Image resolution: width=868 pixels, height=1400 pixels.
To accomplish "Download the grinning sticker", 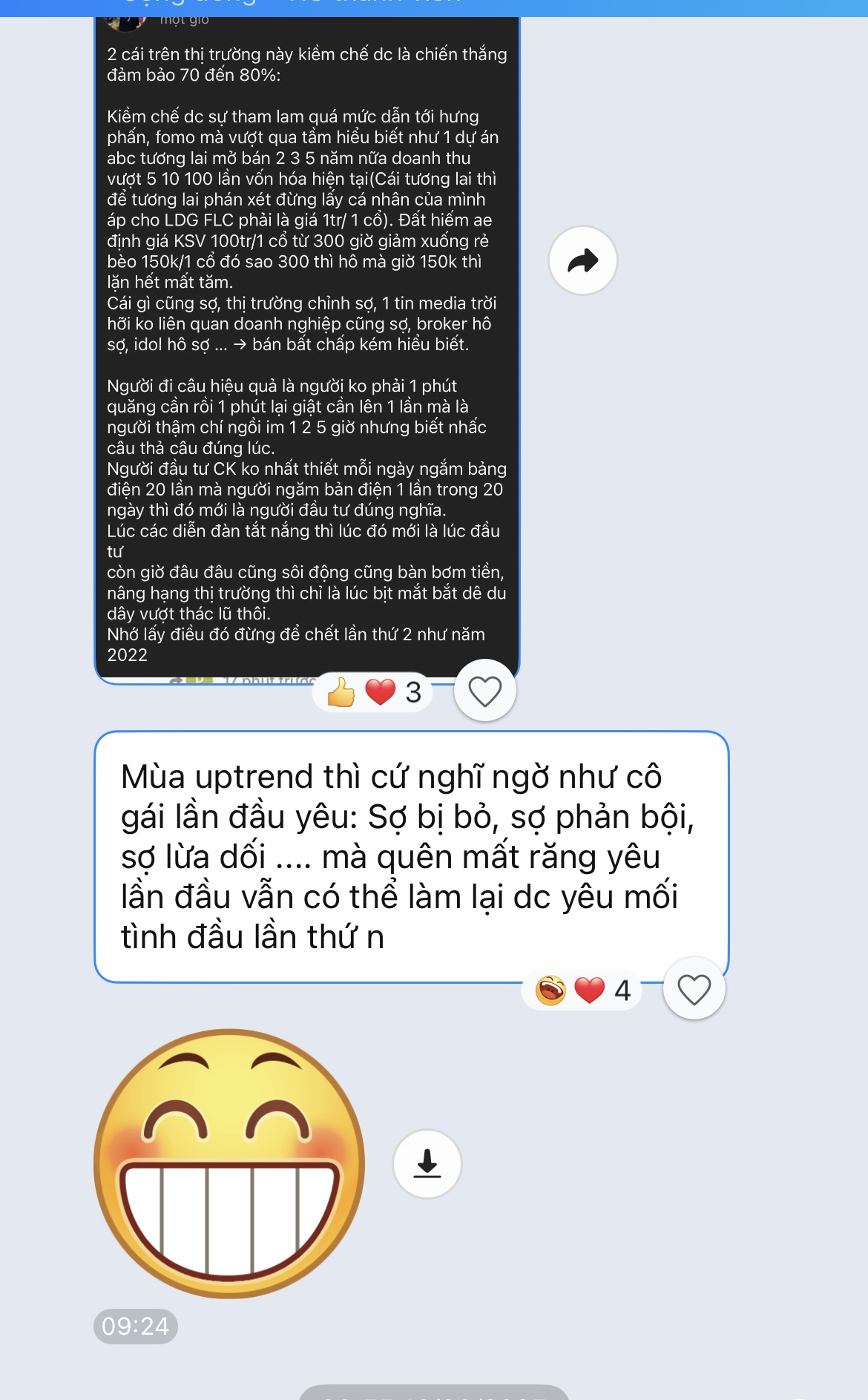I will coord(427,1163).
